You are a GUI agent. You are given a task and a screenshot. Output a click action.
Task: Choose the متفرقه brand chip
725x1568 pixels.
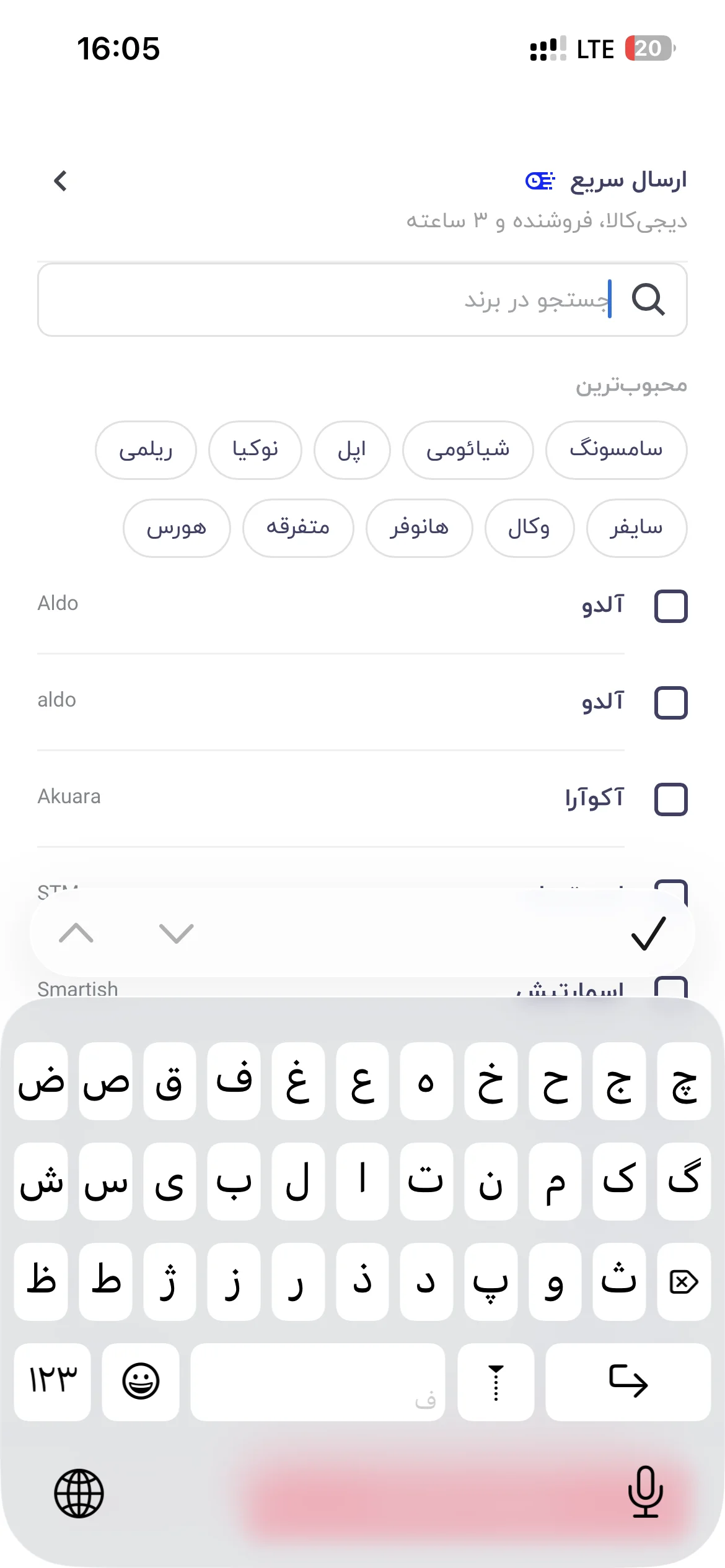click(x=298, y=528)
